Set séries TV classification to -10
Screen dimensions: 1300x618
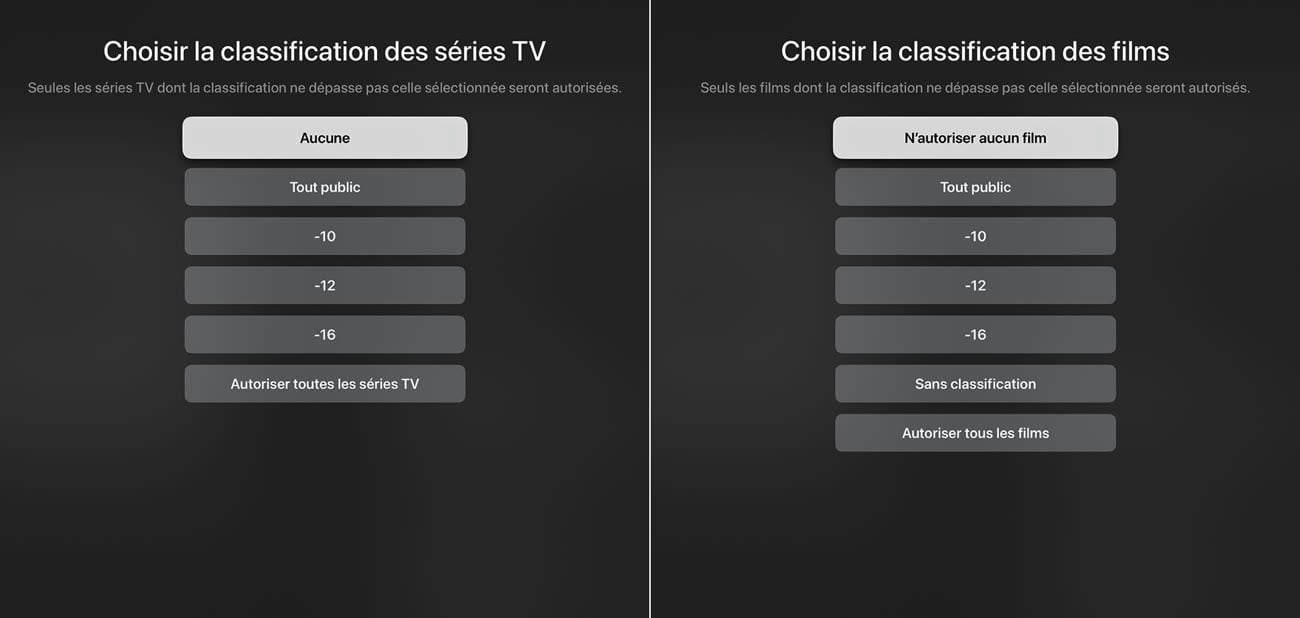[x=325, y=236]
